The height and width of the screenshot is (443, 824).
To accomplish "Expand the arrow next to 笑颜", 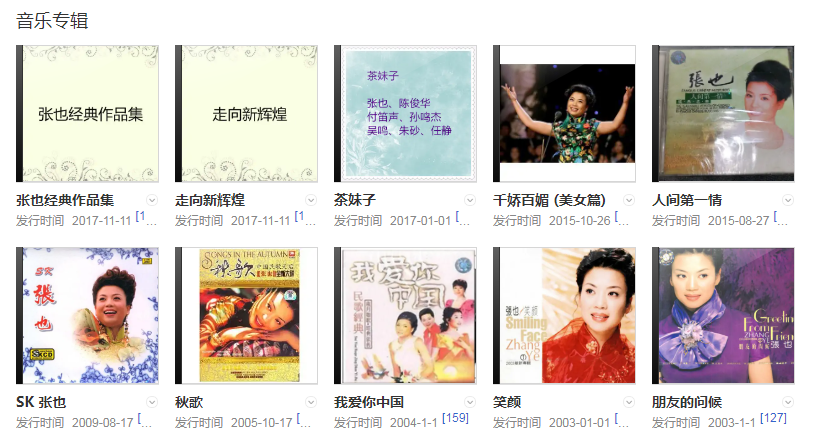I will [630, 402].
